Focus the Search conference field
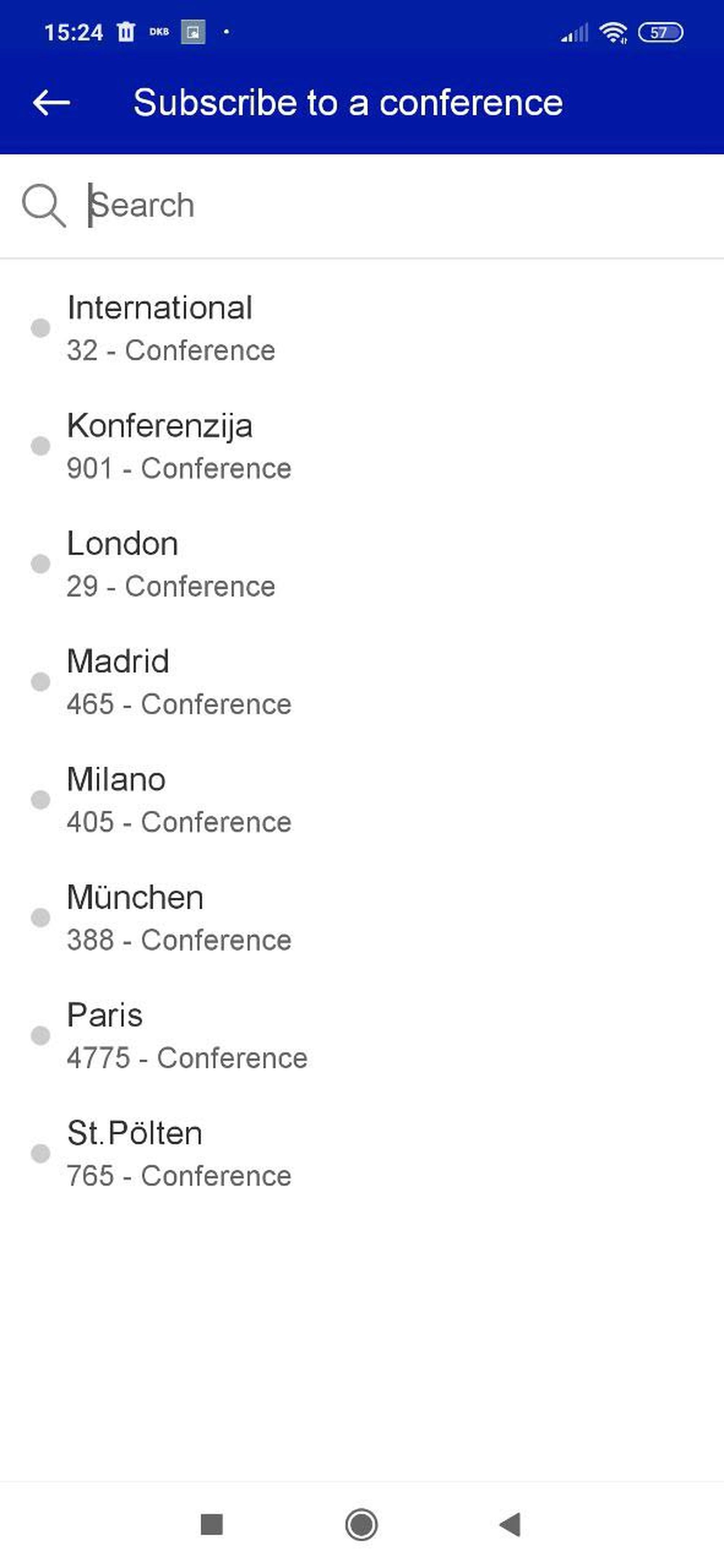Viewport: 724px width, 1568px height. tap(365, 205)
